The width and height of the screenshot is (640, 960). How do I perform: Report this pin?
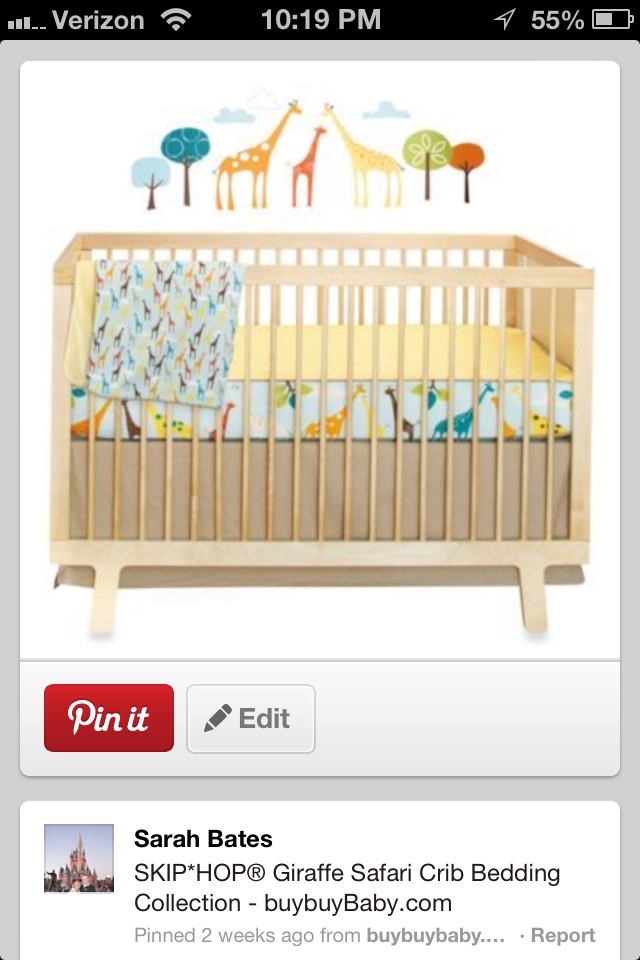[563, 936]
